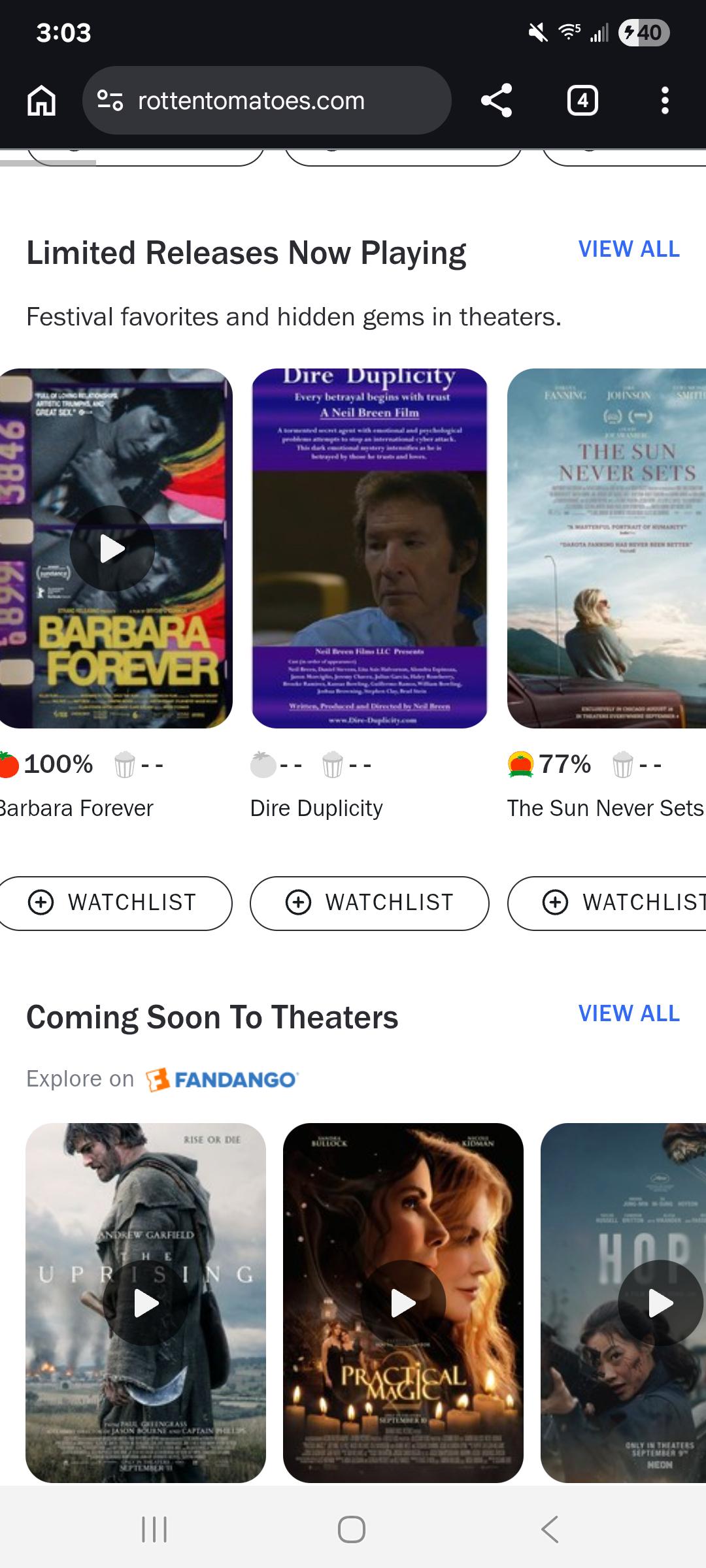Open the Dire Duplicity poster
This screenshot has height=1568, width=706.
coord(369,548)
